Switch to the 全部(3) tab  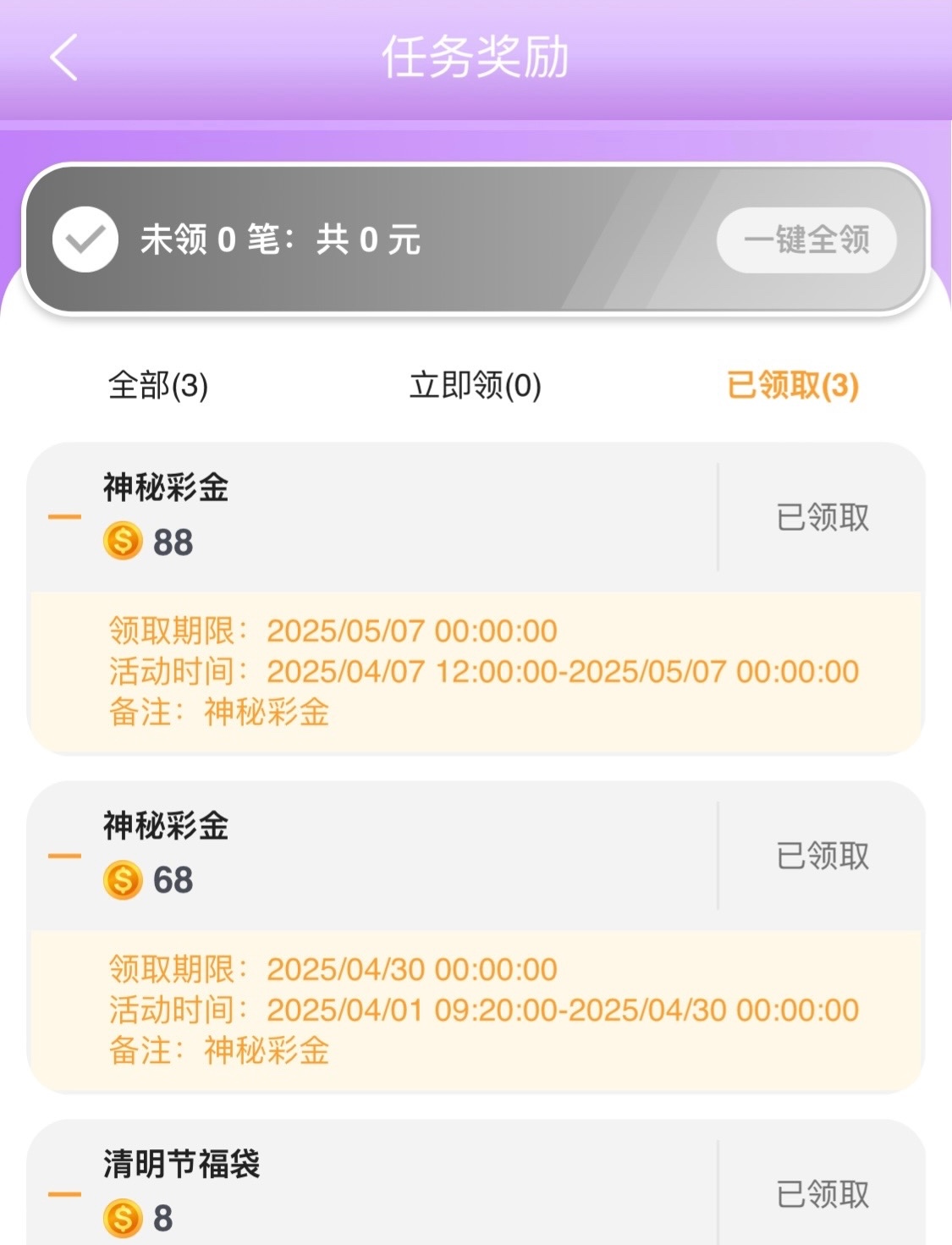(x=158, y=386)
